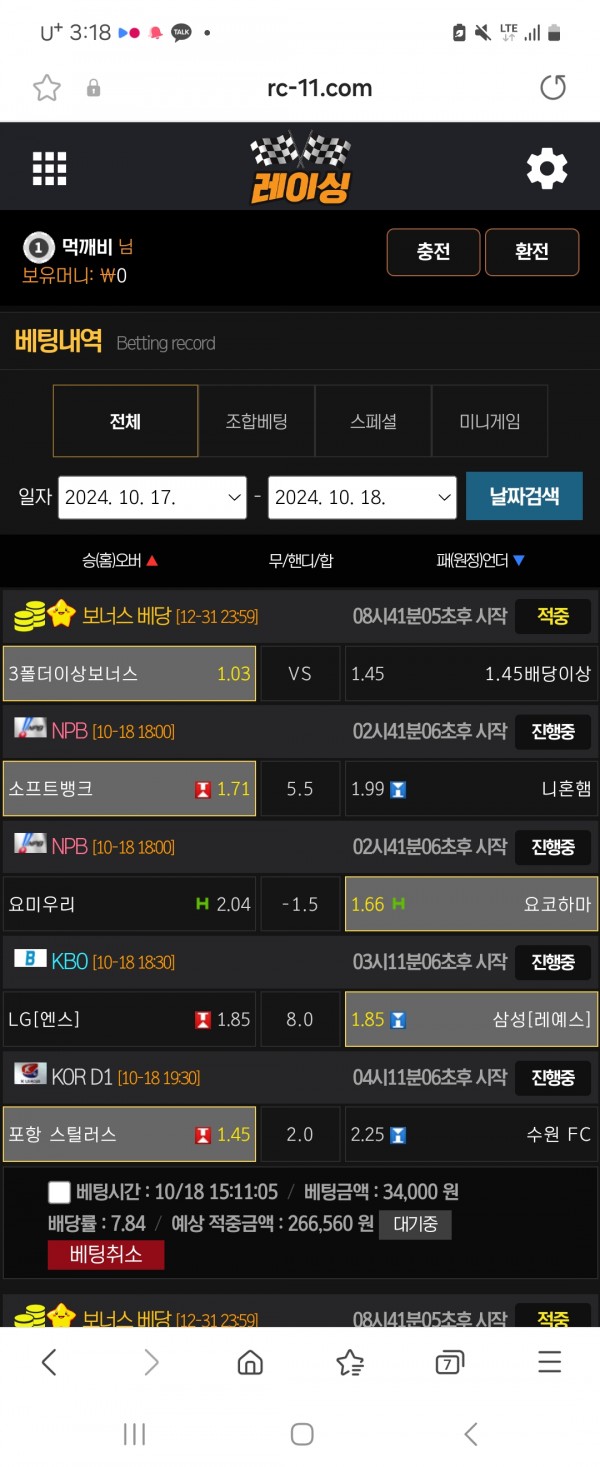
Task: Open the settings gear icon
Action: click(547, 169)
